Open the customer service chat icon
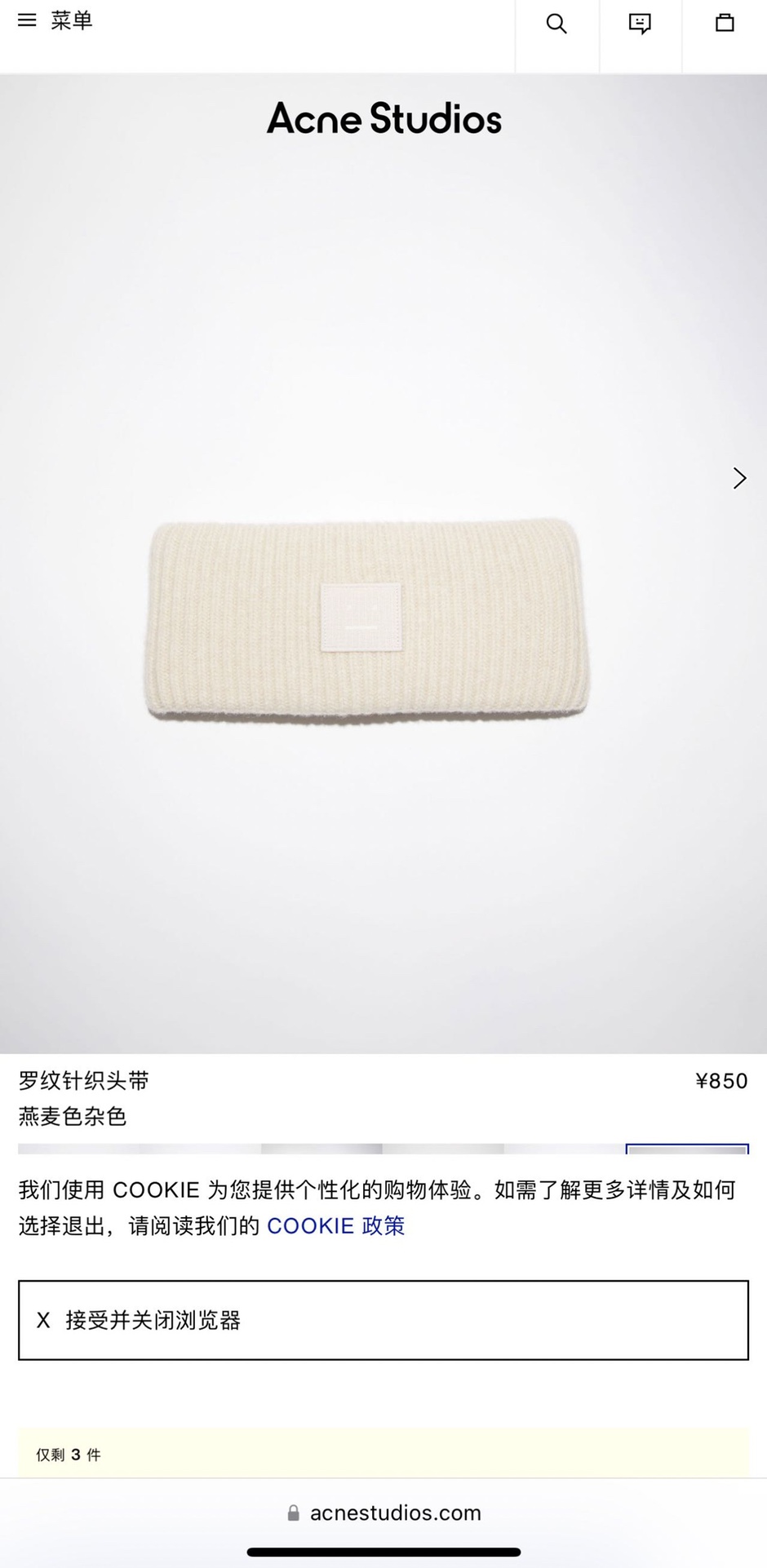The height and width of the screenshot is (1568, 767). pos(641,24)
